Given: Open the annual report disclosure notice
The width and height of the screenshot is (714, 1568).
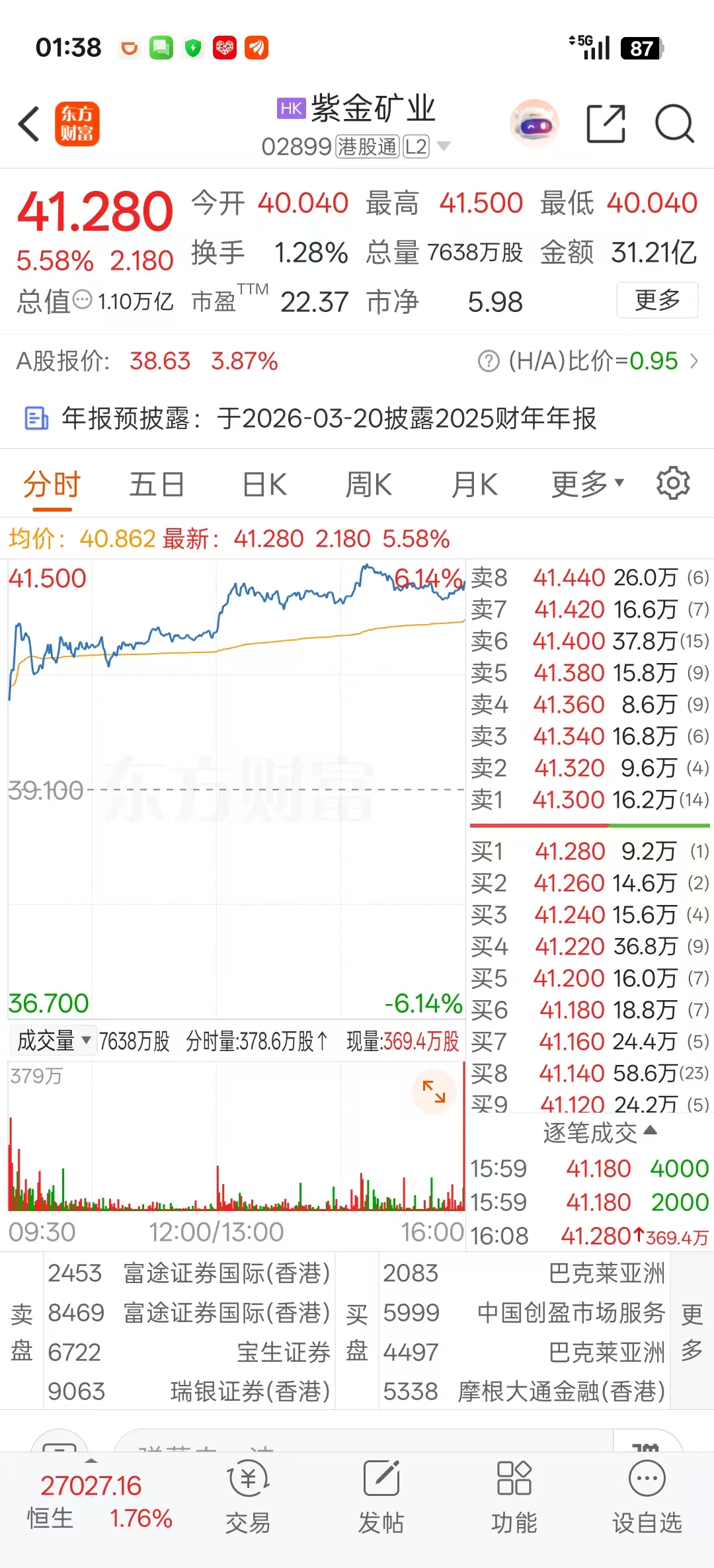Looking at the screenshot, I should (331, 418).
